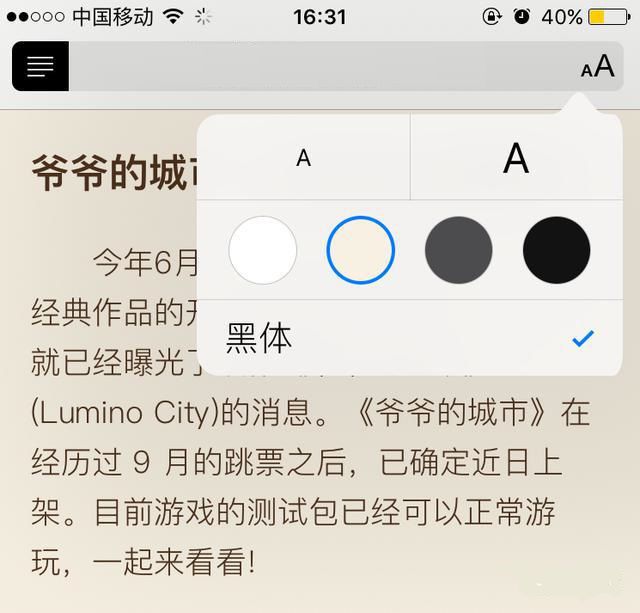Tap the Reader view icon in address bar
640x613 pixels.
click(x=40, y=67)
